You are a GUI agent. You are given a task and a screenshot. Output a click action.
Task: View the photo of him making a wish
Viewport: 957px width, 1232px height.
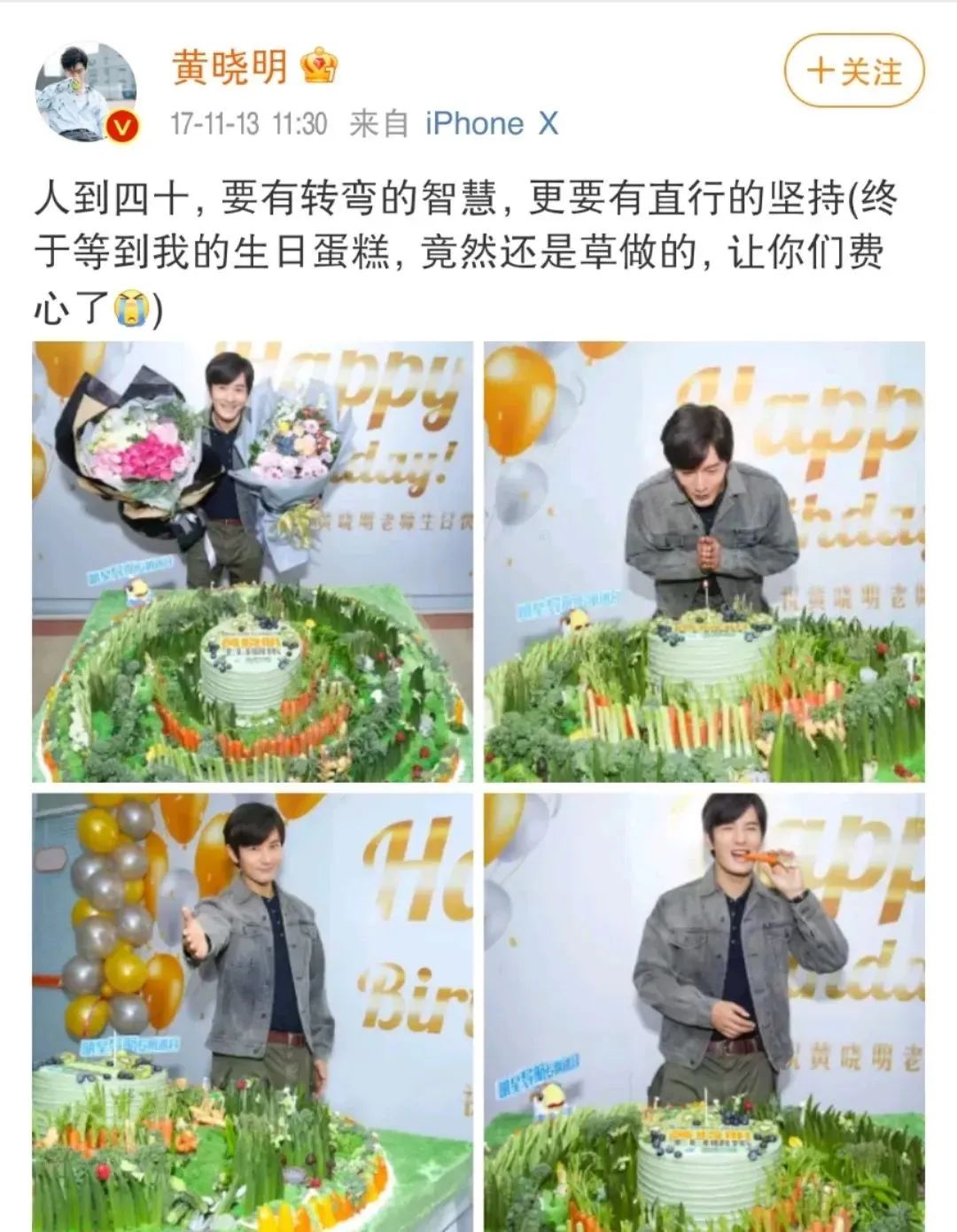(704, 562)
